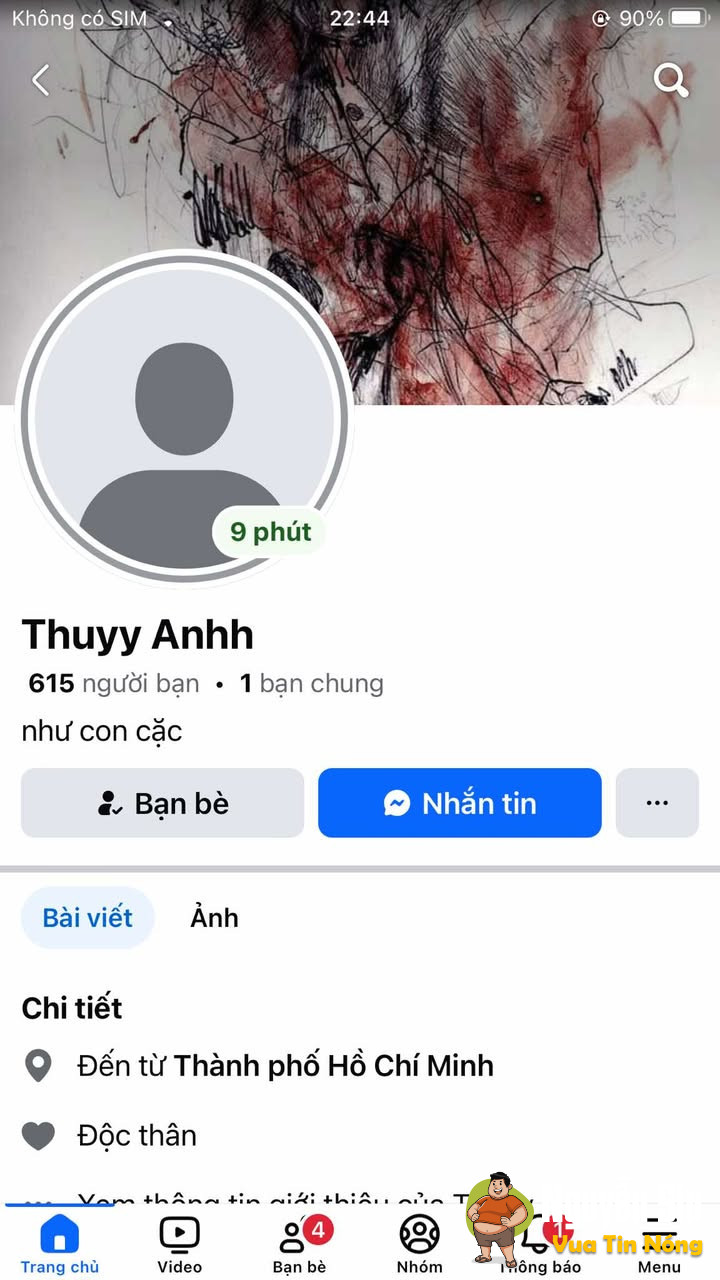The image size is (720, 1280).
Task: Send a message via Nhắn tin
Action: click(x=460, y=803)
